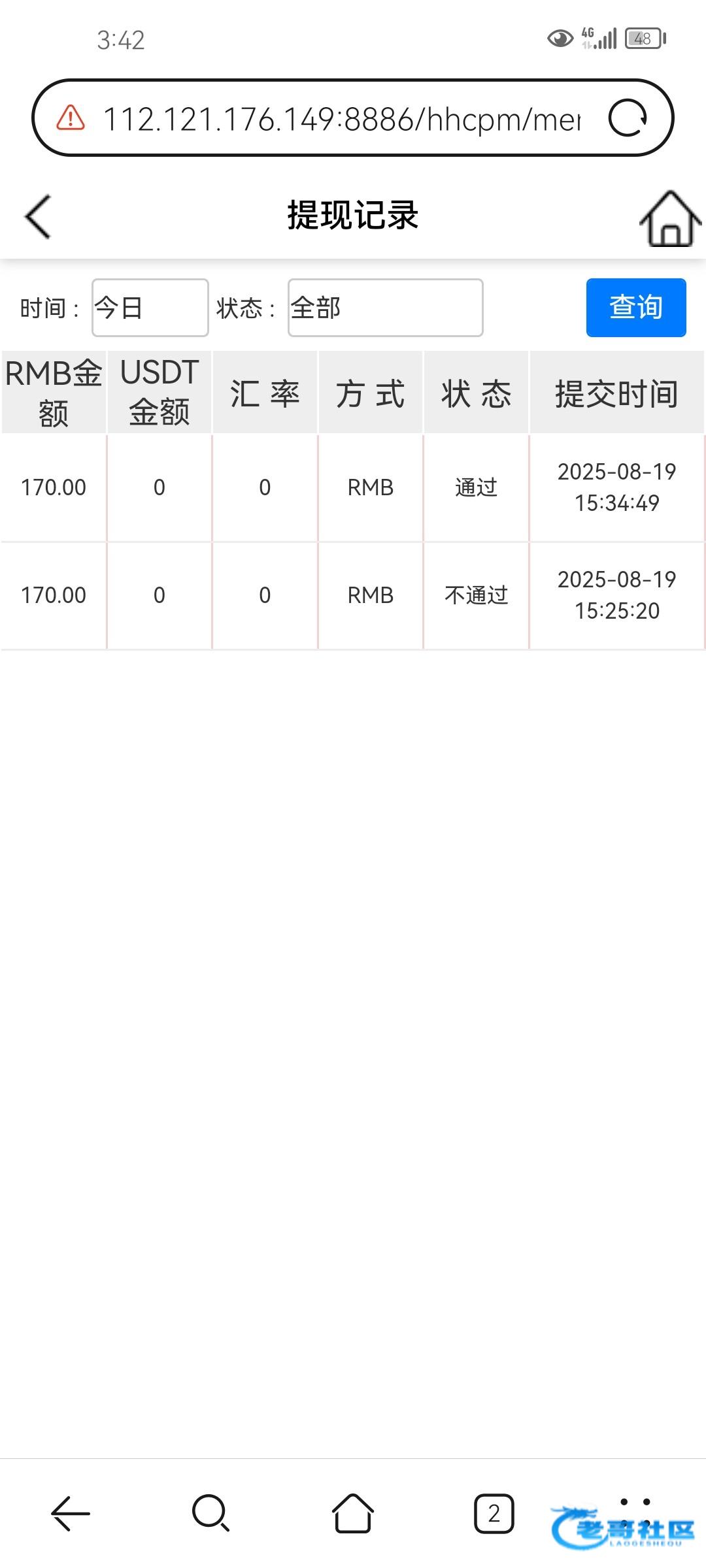The height and width of the screenshot is (1568, 706).
Task: Focus the browser address bar
Action: tap(341, 120)
